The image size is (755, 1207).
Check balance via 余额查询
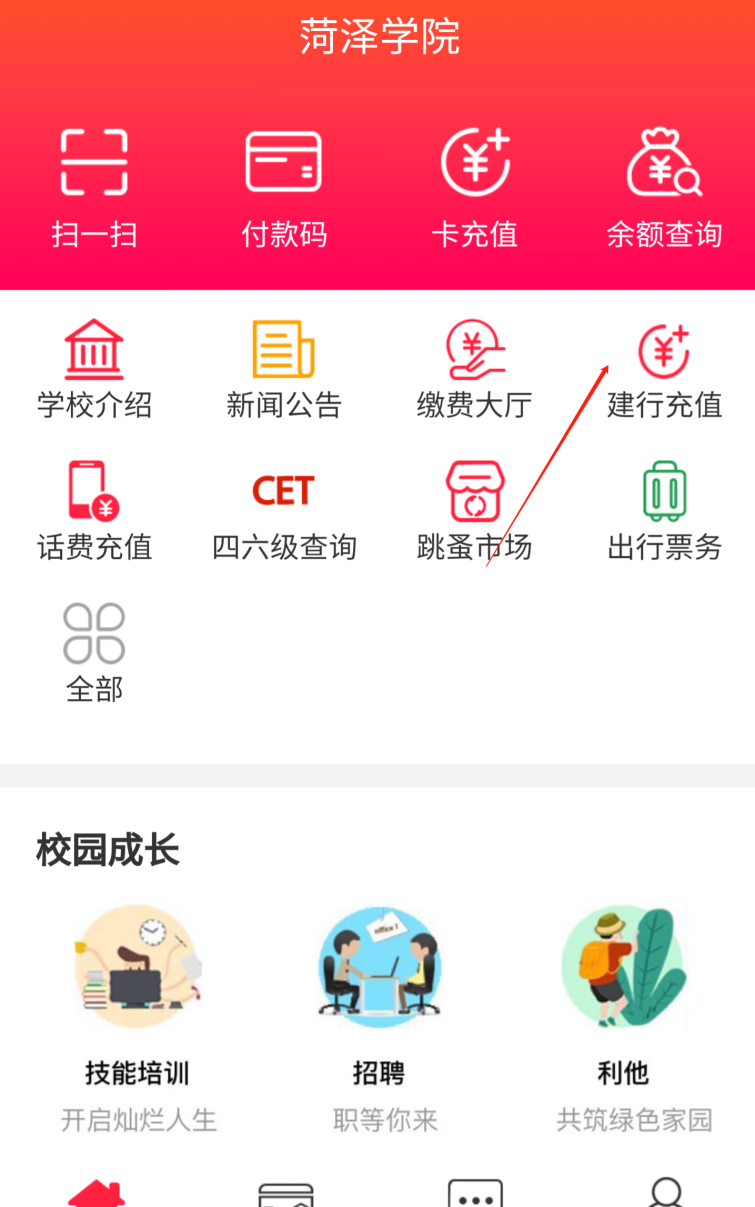click(664, 185)
